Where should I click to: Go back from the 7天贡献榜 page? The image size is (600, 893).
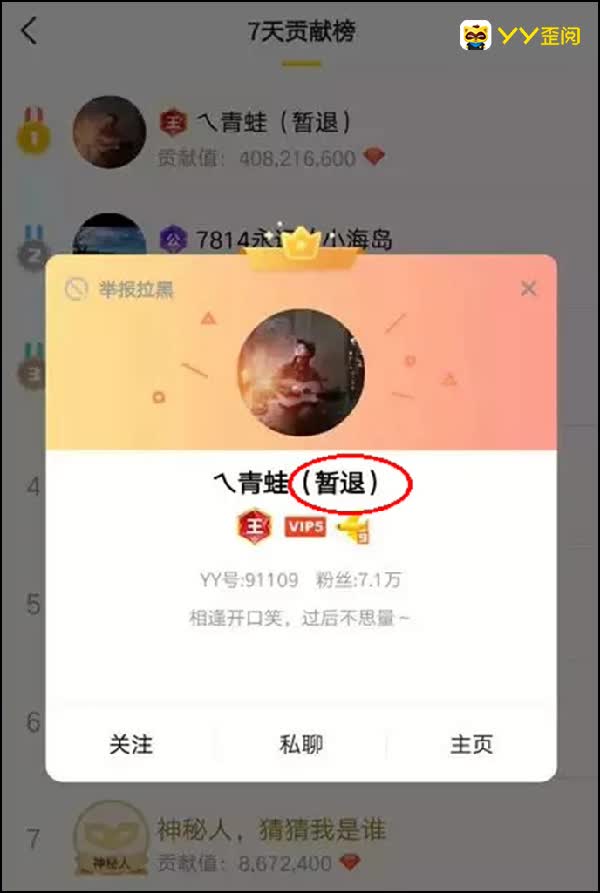pos(29,32)
